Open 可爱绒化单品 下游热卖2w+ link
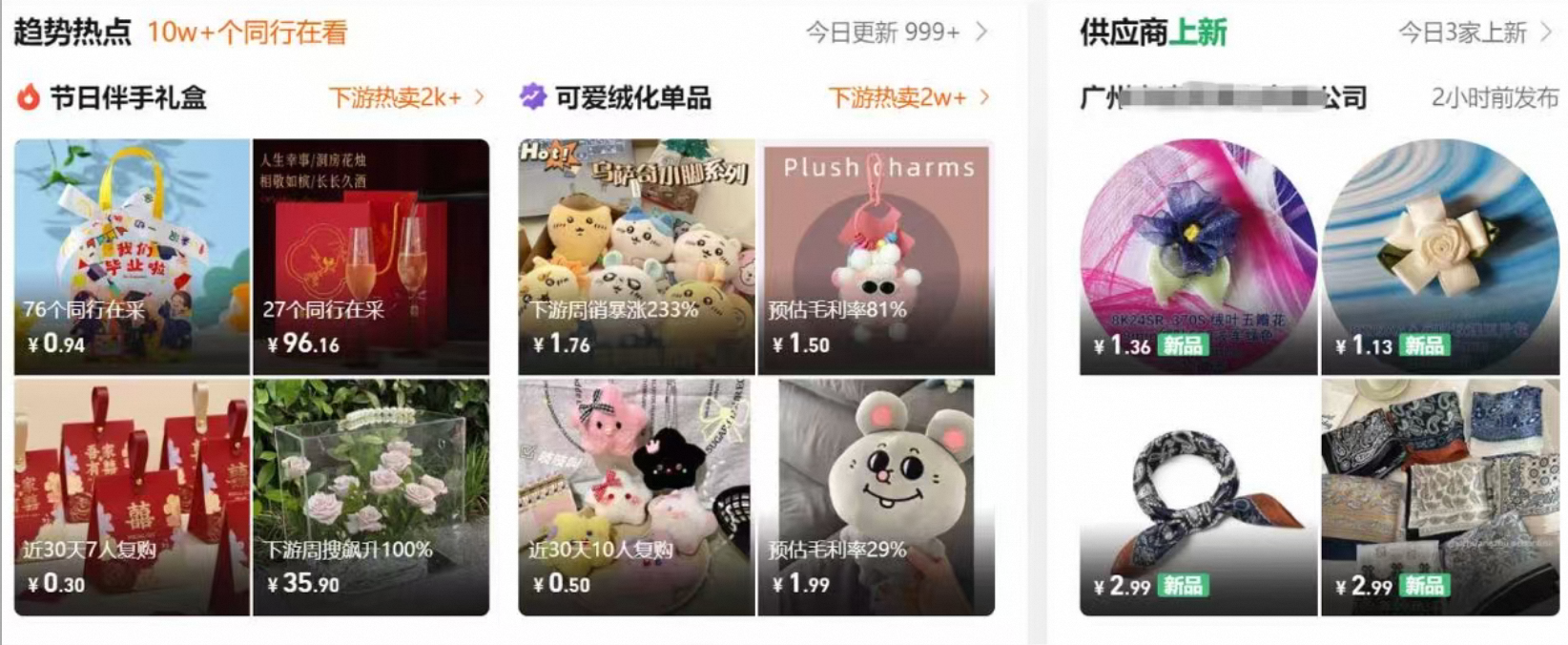This screenshot has width=1568, height=645. [x=907, y=97]
